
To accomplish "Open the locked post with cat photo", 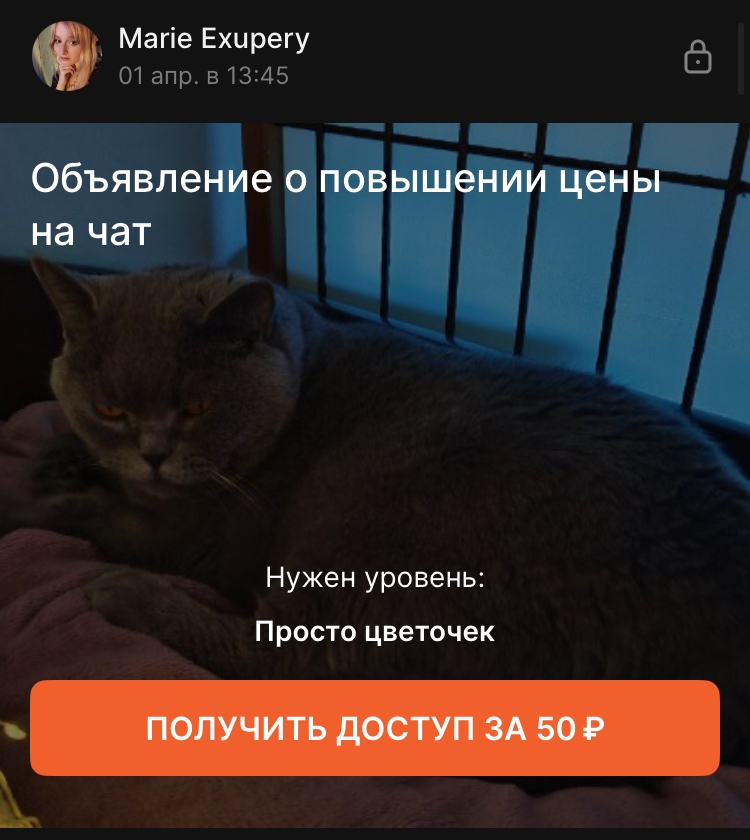I will pos(374,400).
